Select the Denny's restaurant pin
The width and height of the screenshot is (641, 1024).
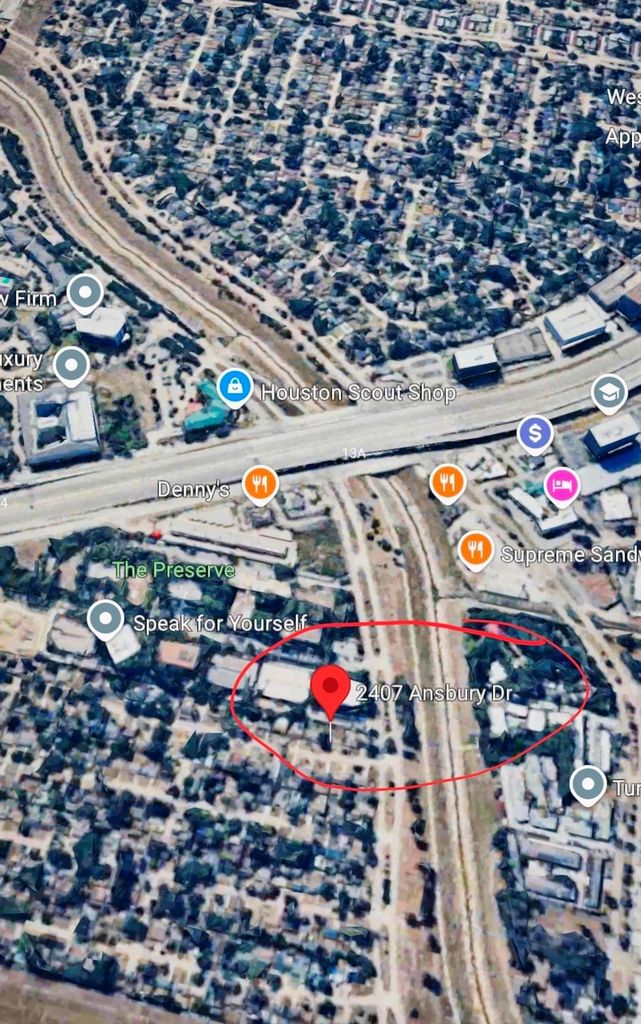coord(260,484)
